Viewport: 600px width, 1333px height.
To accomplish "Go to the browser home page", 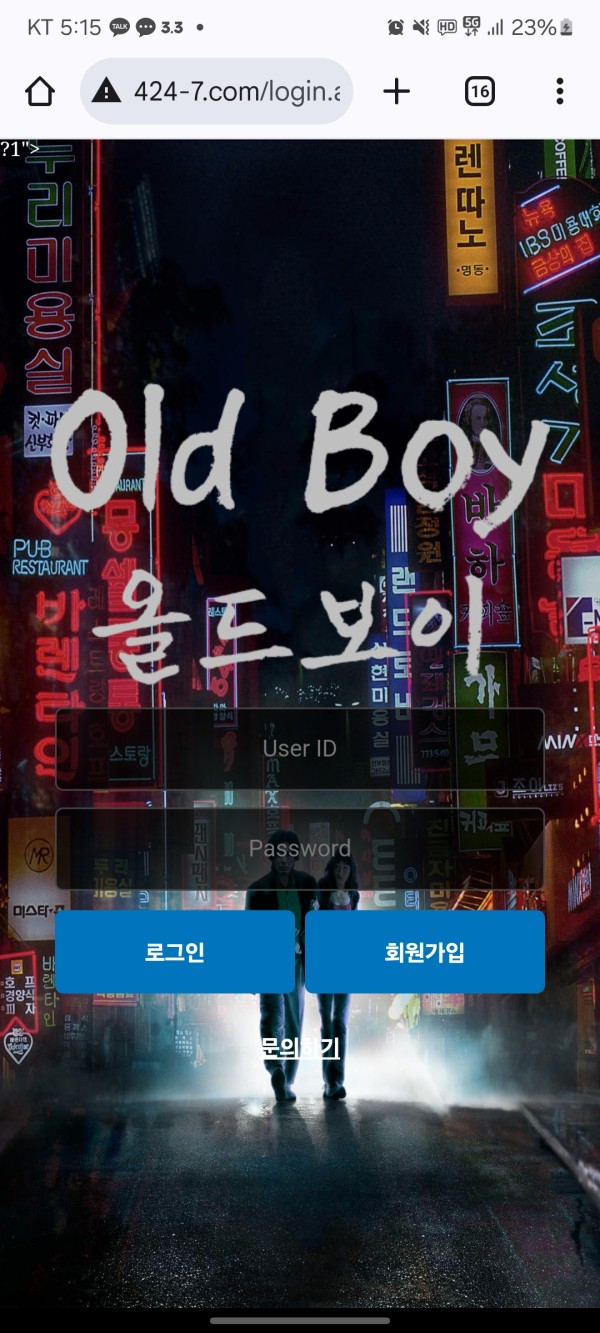I will click(x=40, y=91).
